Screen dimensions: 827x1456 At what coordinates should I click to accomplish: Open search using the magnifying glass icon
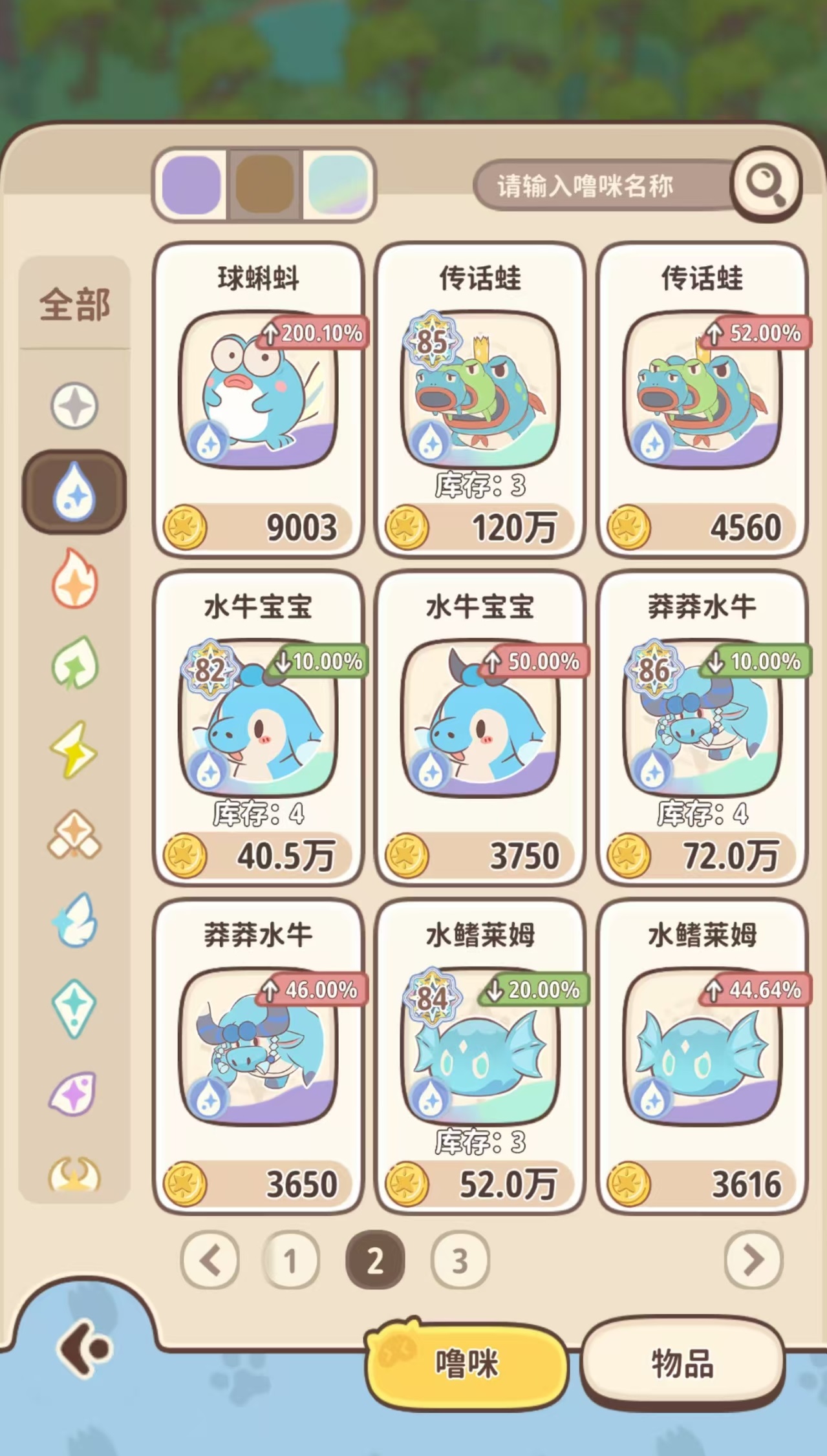click(x=765, y=186)
